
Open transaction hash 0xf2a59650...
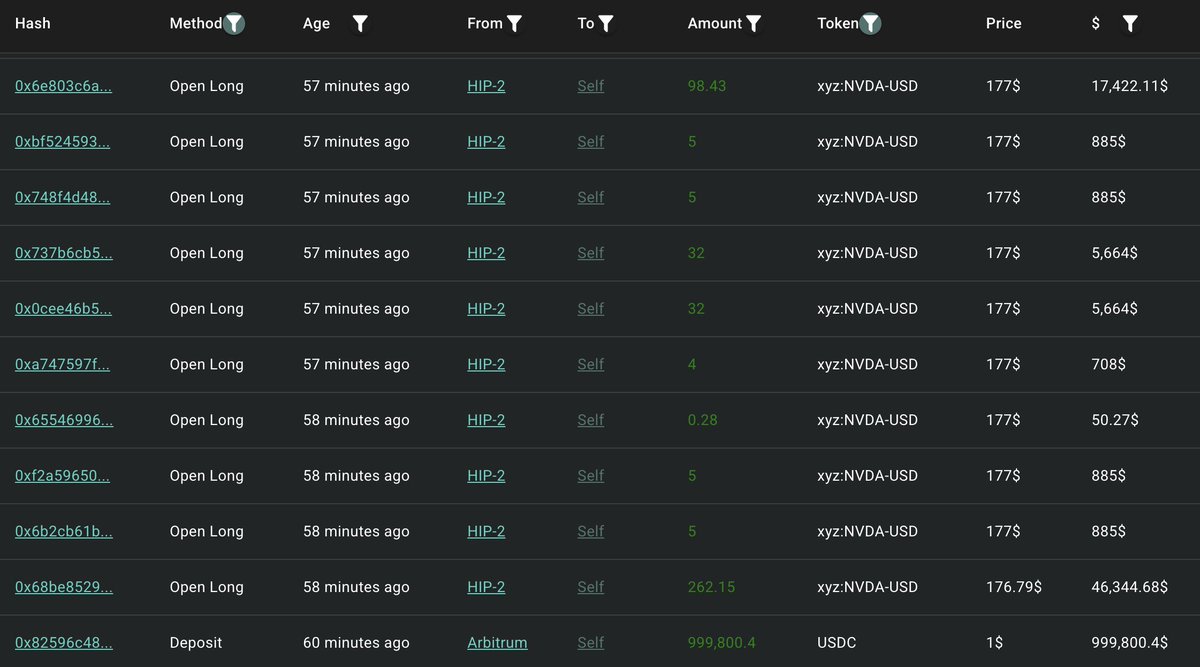[62, 476]
